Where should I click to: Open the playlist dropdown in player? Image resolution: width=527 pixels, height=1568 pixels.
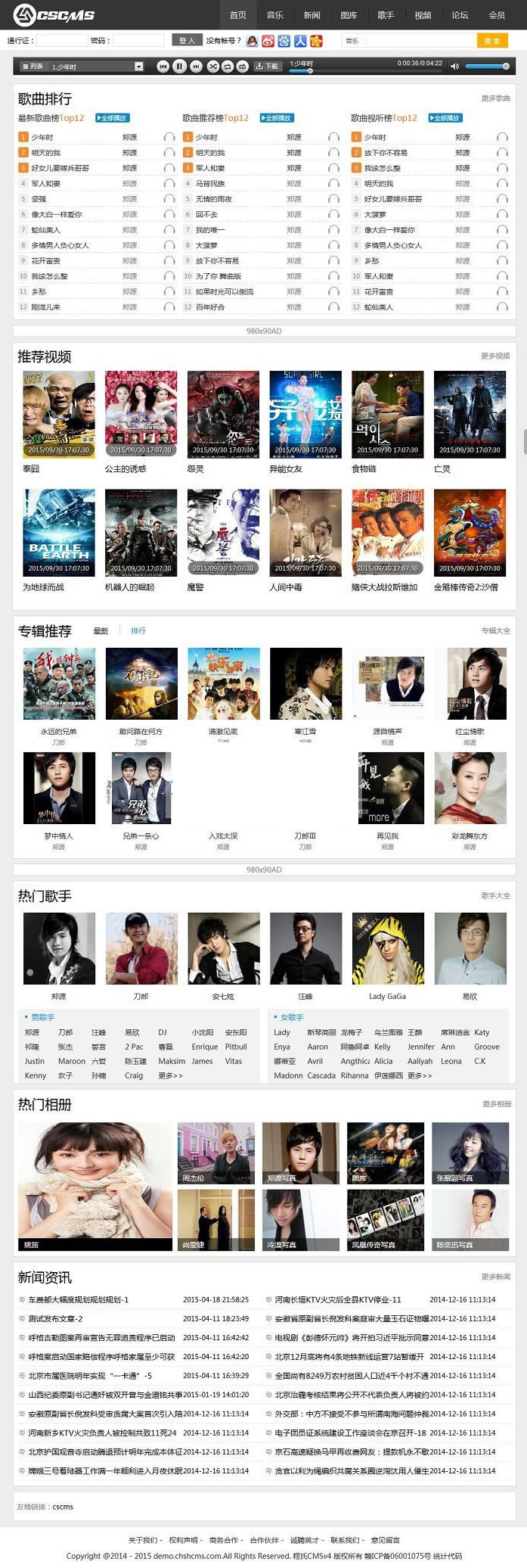(138, 67)
